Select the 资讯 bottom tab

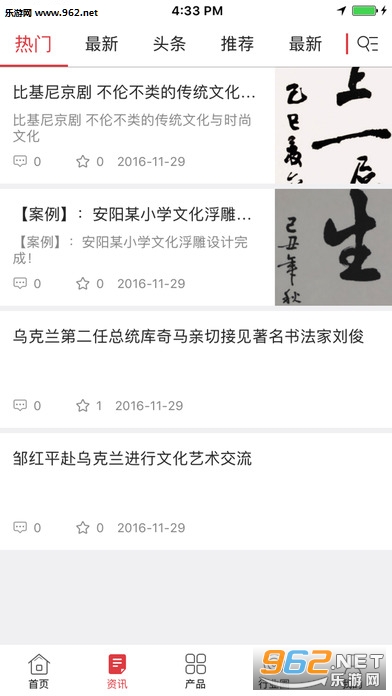click(117, 671)
